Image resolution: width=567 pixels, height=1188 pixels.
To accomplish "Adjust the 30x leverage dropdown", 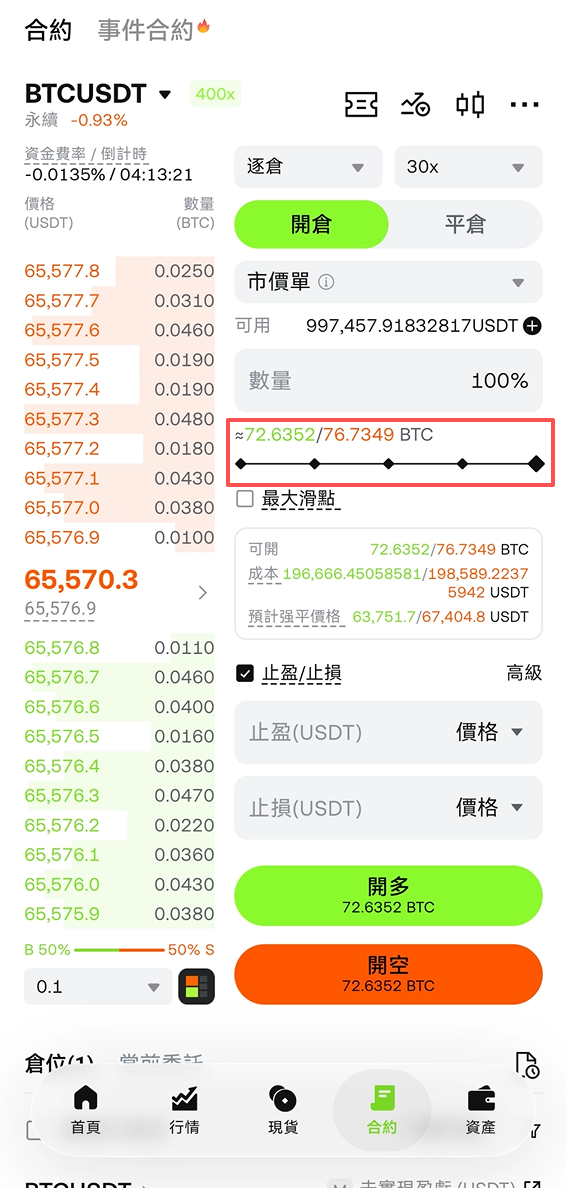I will point(468,167).
